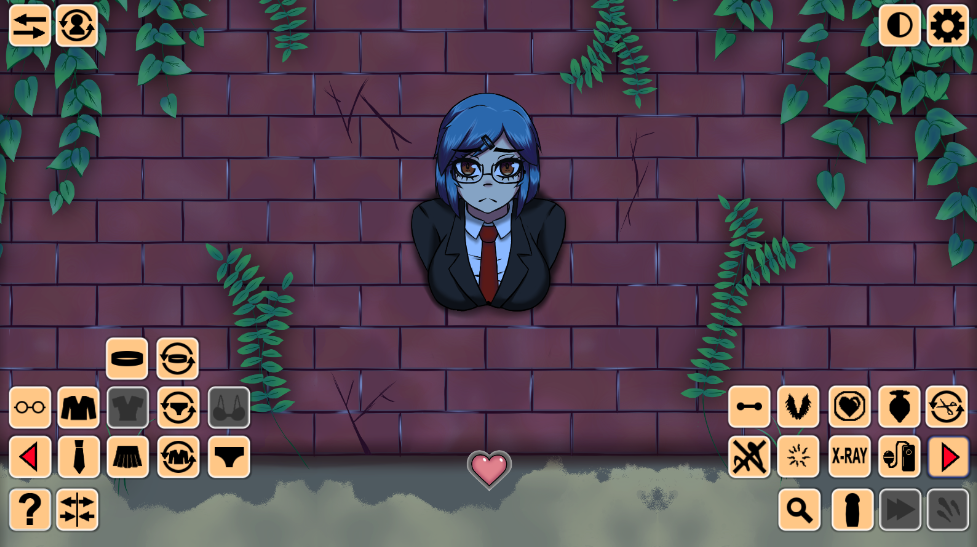The height and width of the screenshot is (547, 977).
Task: Toggle the jacket clothing item
Action: pyautogui.click(x=78, y=407)
